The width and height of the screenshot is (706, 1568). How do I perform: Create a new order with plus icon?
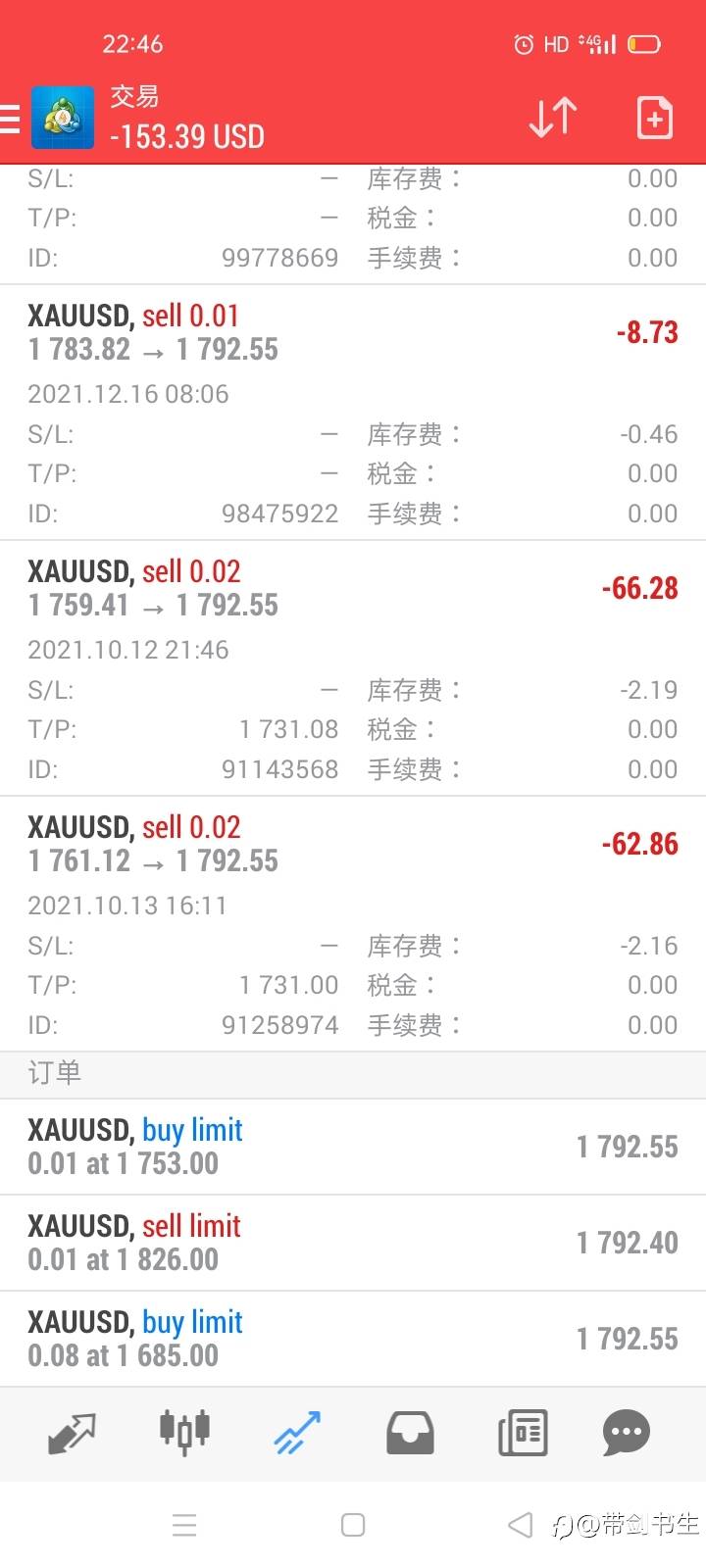coord(654,119)
